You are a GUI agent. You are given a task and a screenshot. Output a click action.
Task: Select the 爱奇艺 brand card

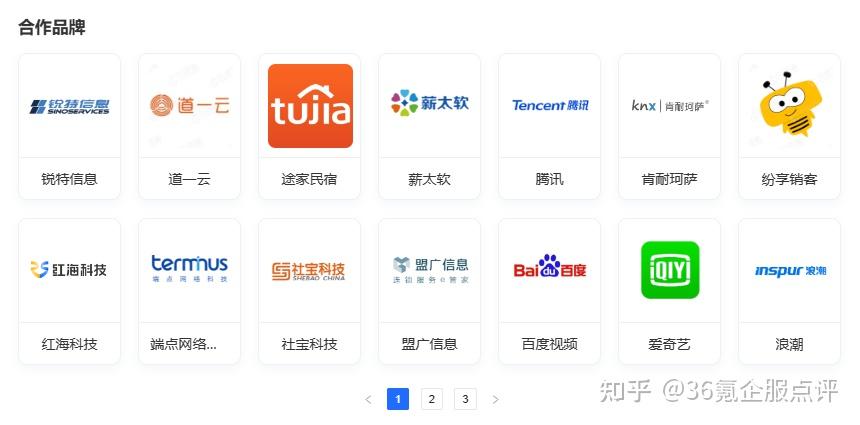point(669,291)
